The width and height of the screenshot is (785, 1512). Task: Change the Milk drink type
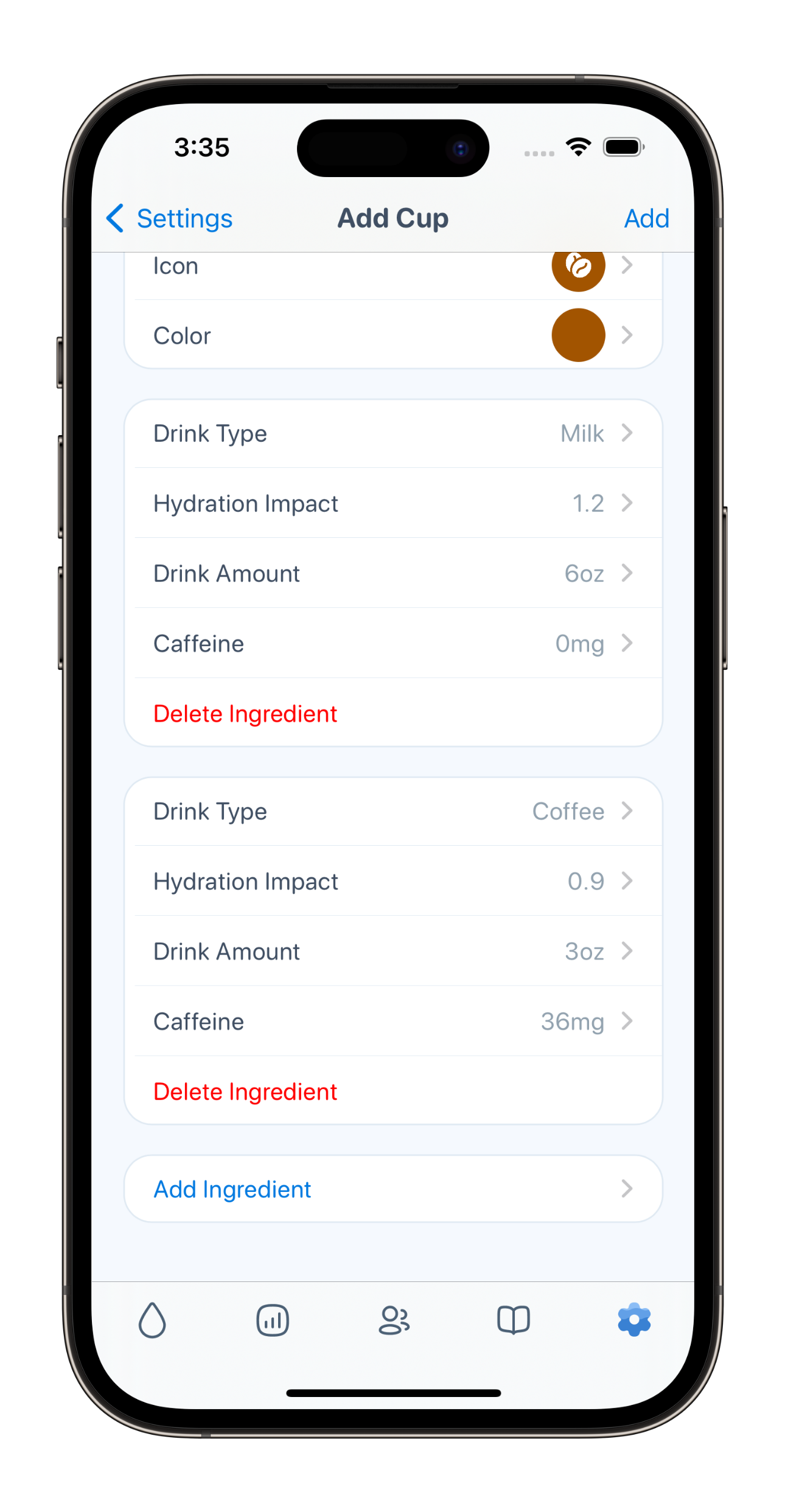coord(392,434)
